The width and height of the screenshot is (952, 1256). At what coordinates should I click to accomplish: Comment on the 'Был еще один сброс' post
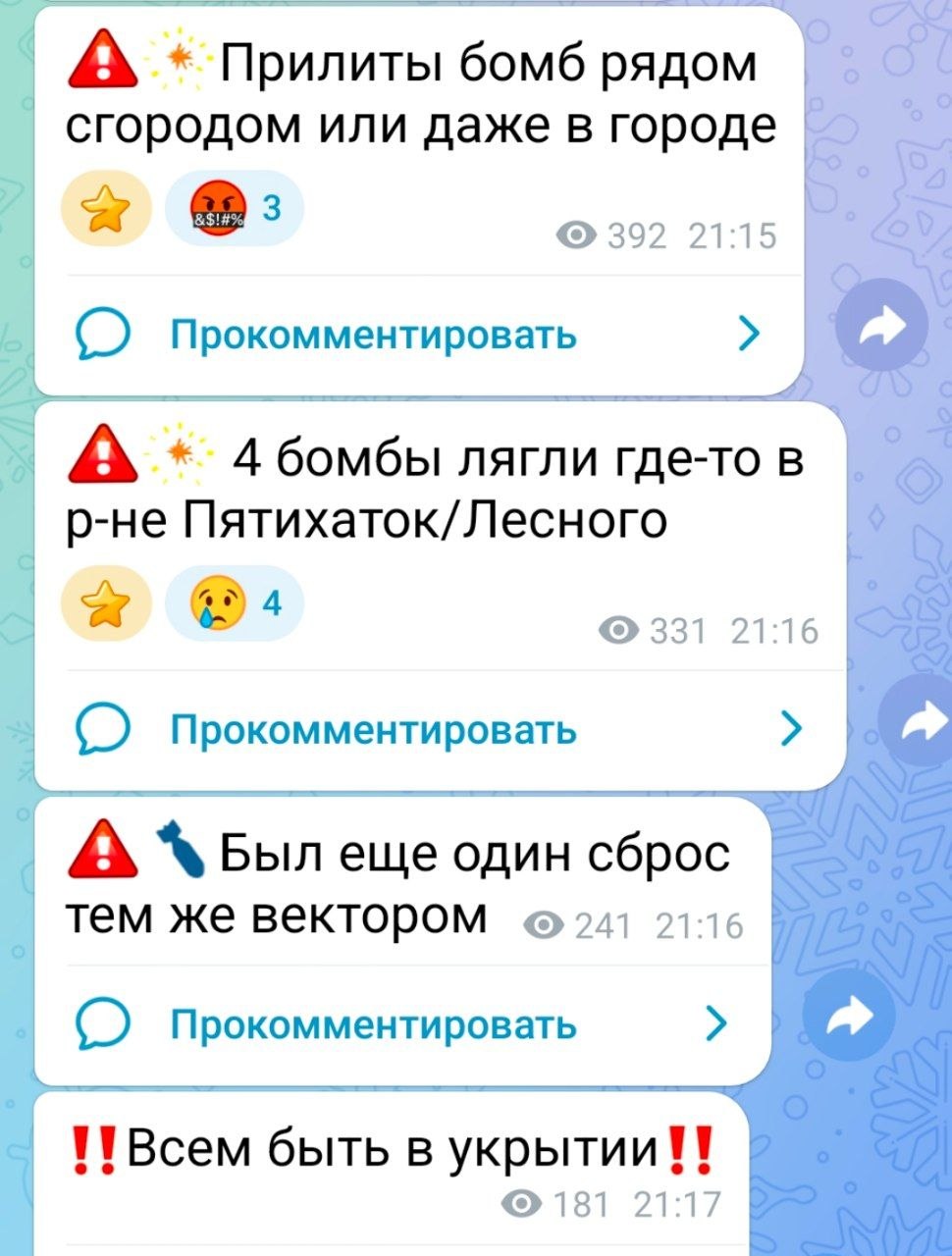point(373,1025)
